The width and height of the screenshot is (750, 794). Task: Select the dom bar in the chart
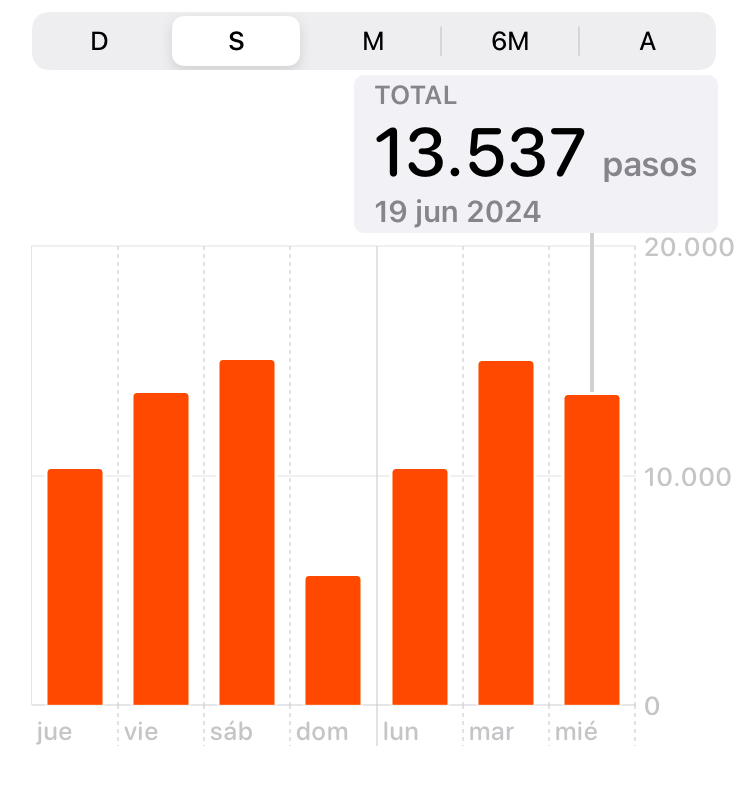click(x=333, y=640)
